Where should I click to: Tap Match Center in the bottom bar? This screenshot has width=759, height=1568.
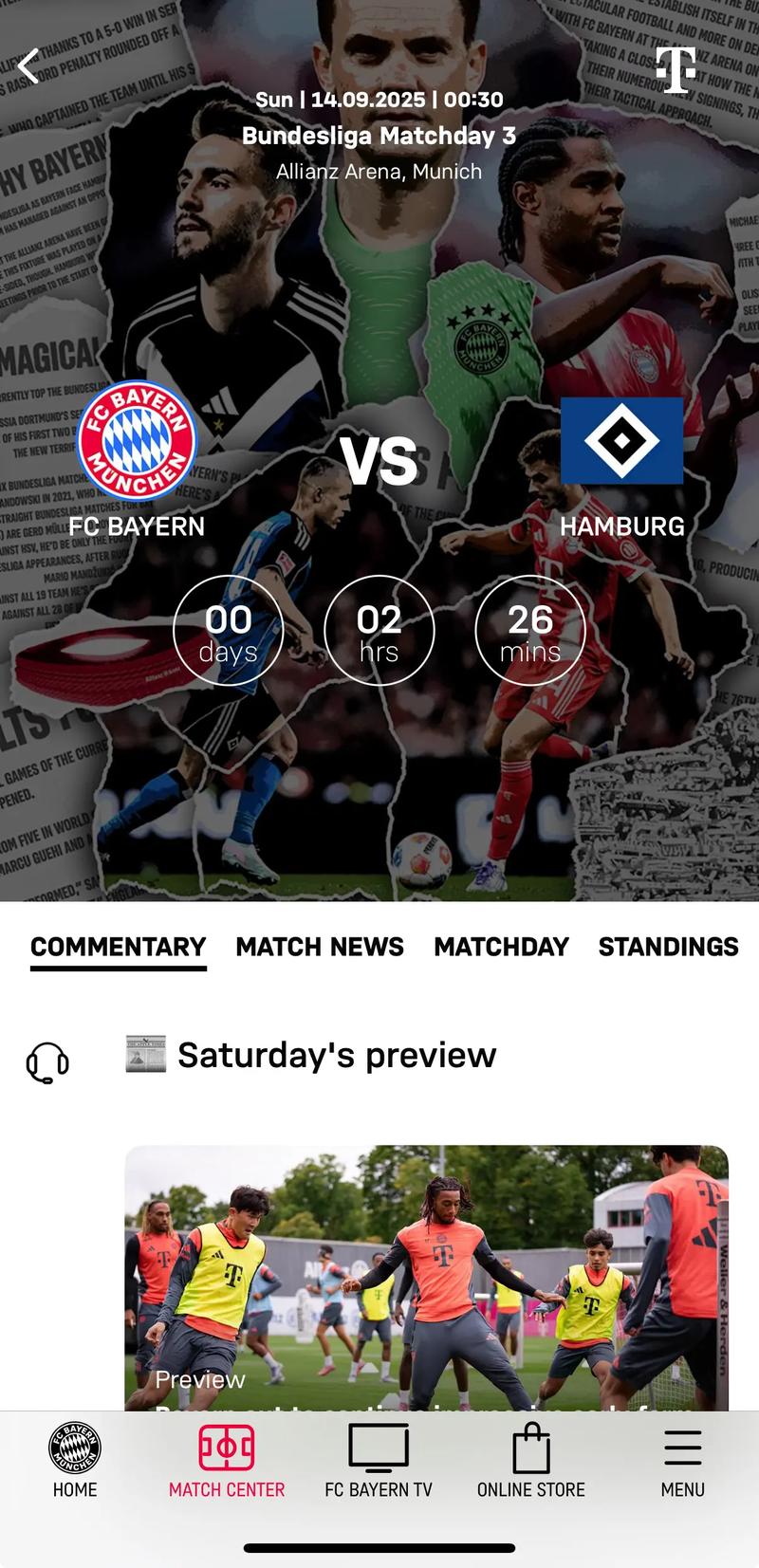click(227, 1461)
